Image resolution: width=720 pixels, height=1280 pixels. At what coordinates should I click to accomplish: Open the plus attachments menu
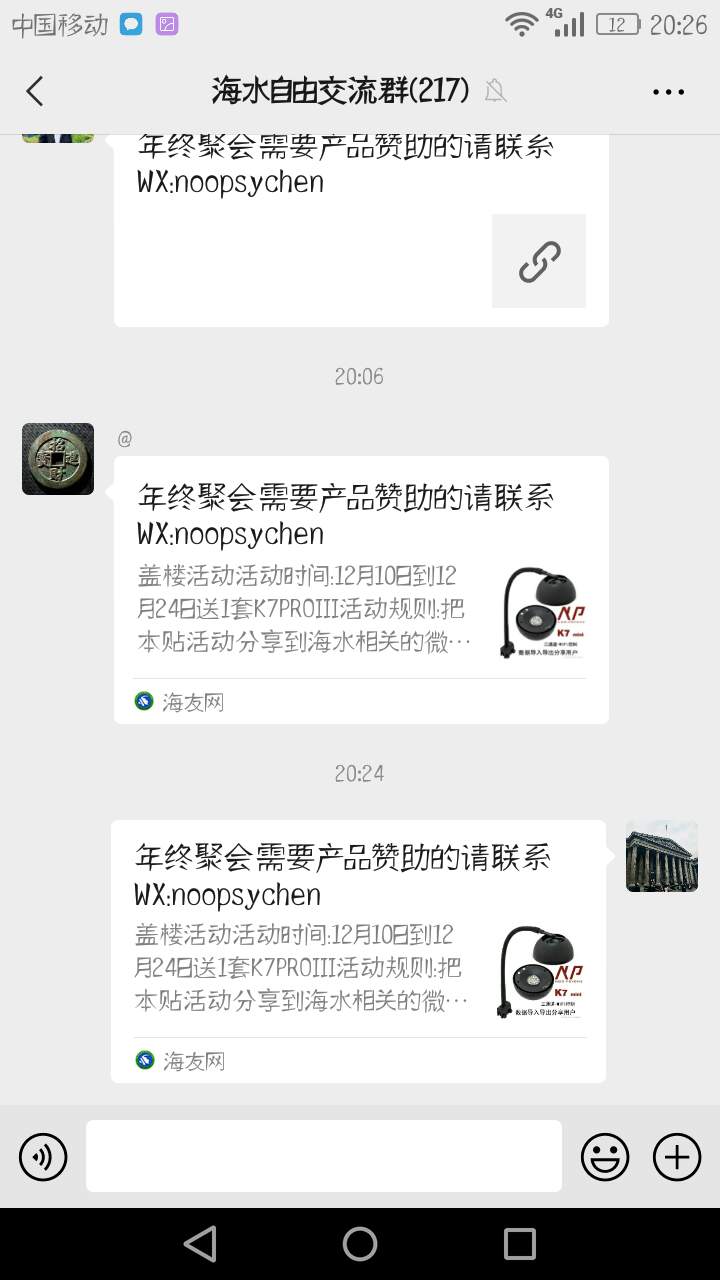(x=677, y=1158)
